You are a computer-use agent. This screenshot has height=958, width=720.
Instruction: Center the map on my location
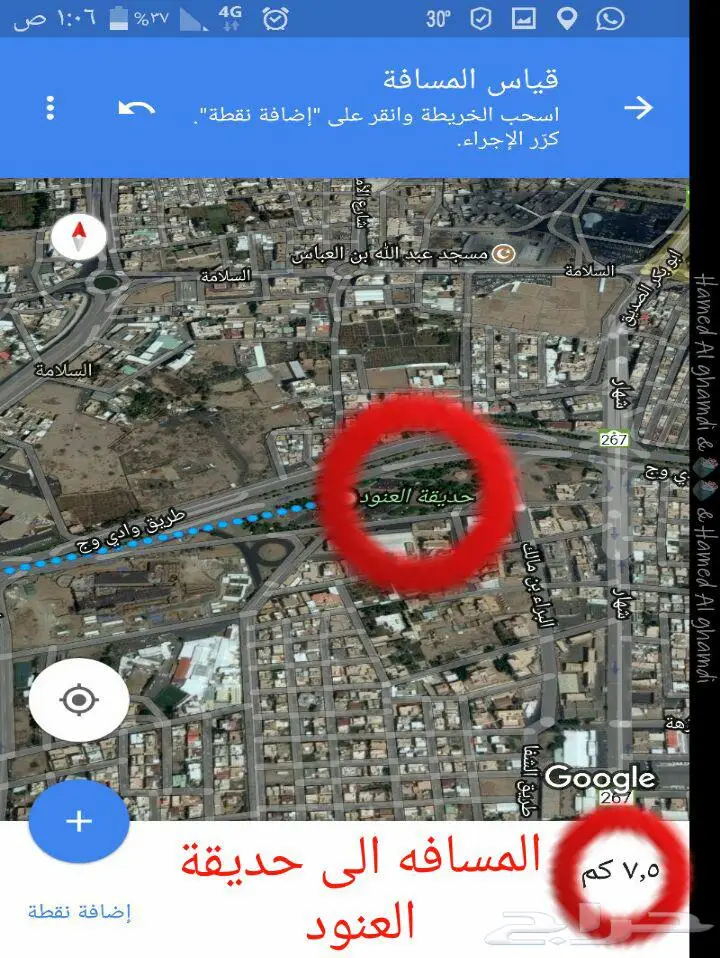[x=79, y=700]
